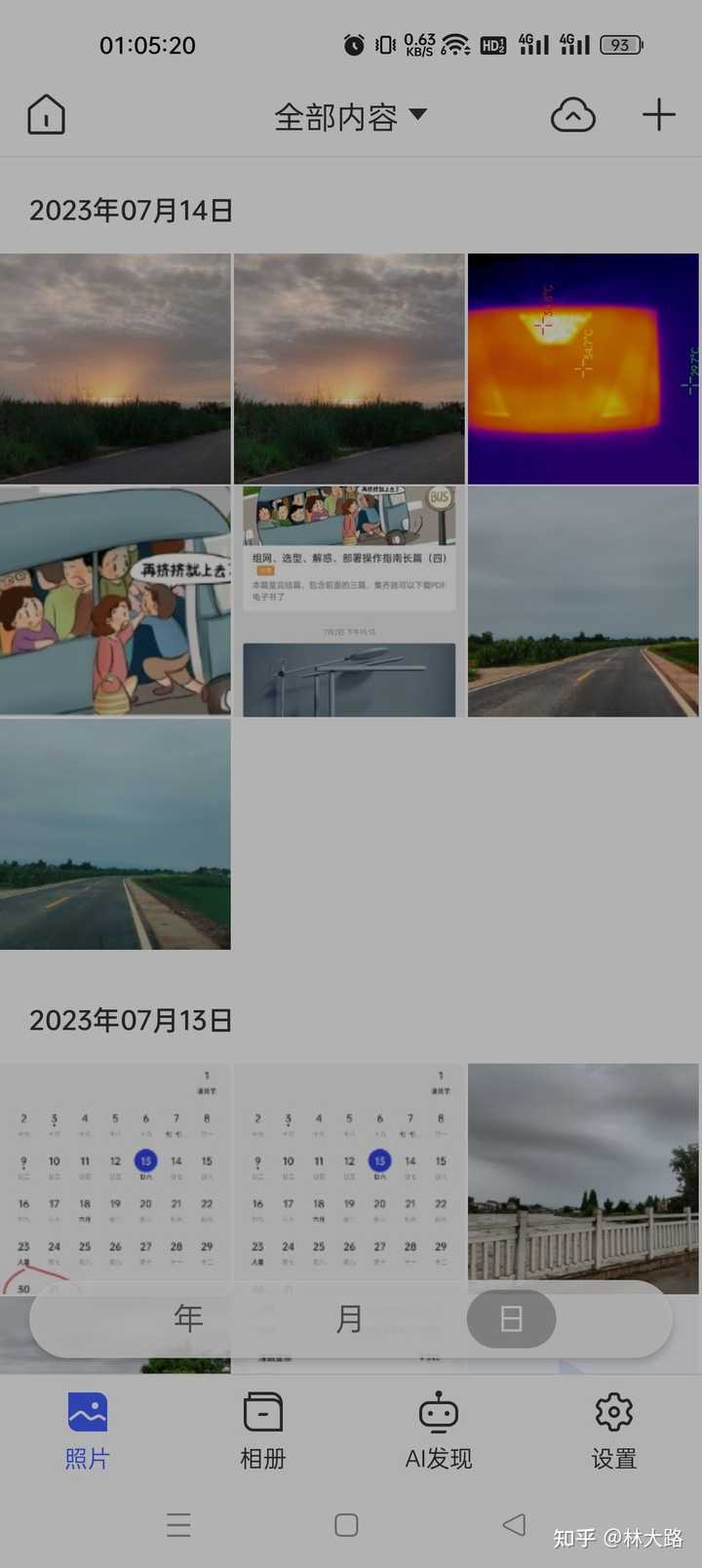The image size is (702, 1568).
Task: Open the home icon in top bar
Action: click(46, 115)
